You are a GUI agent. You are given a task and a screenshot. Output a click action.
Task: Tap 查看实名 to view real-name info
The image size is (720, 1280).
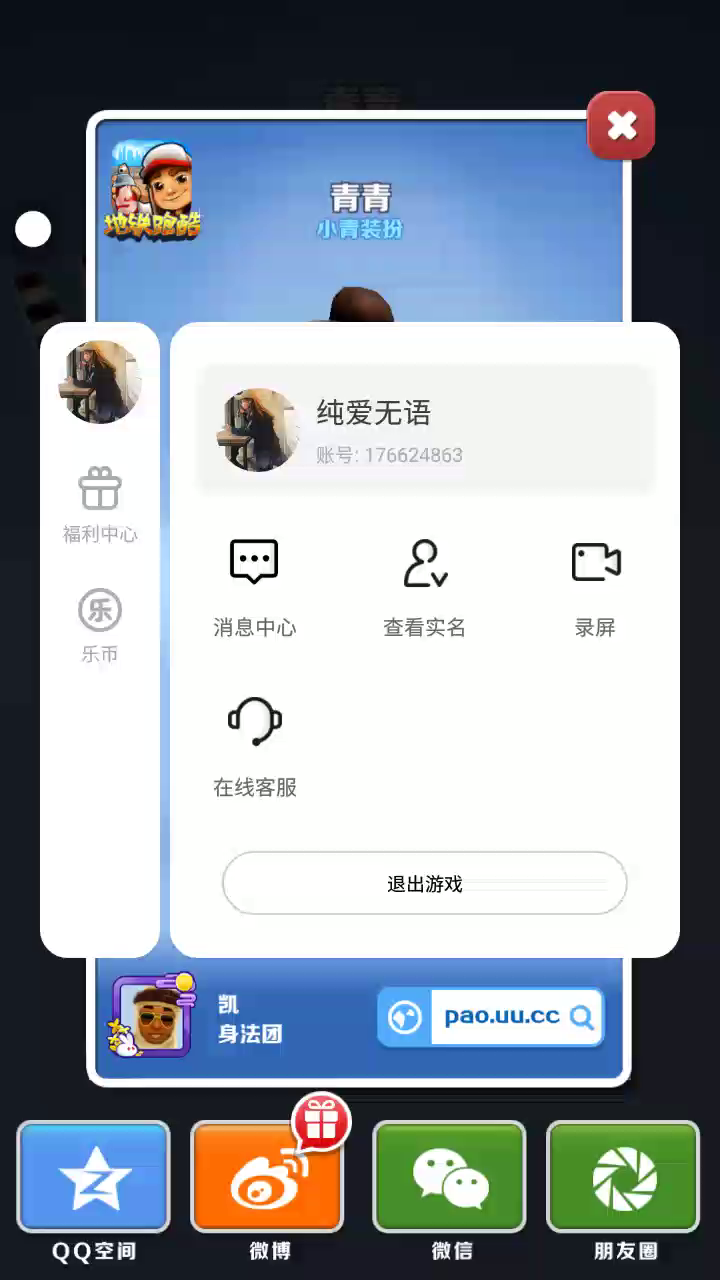click(x=425, y=585)
